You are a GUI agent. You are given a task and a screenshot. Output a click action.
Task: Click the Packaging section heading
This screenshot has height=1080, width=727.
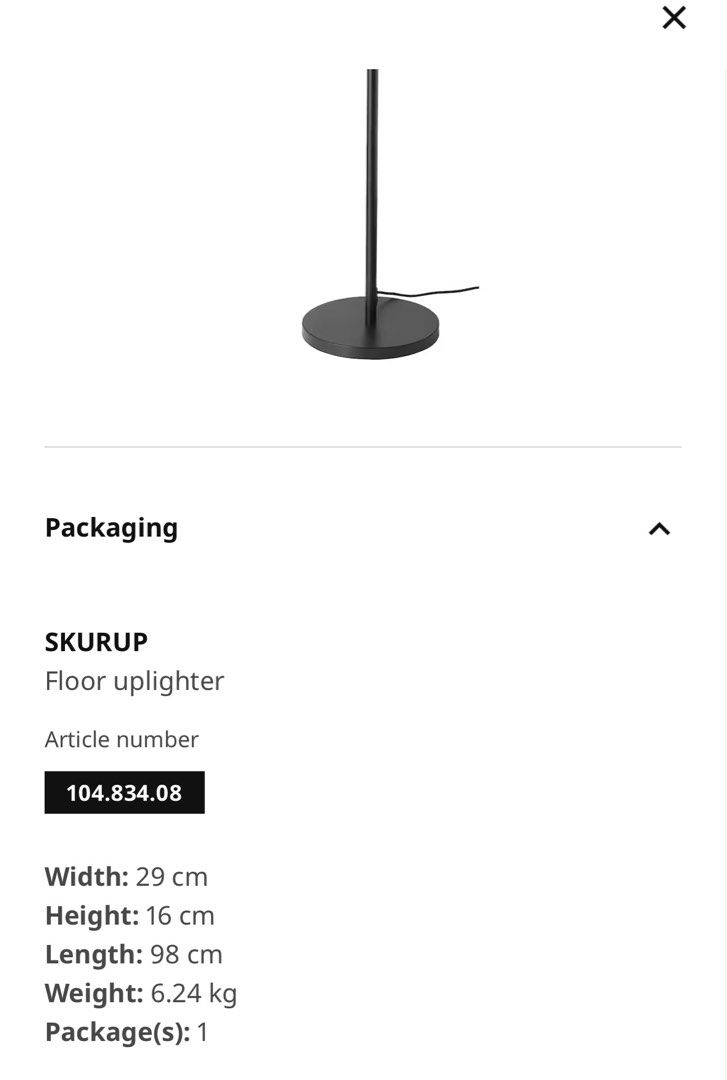point(112,527)
